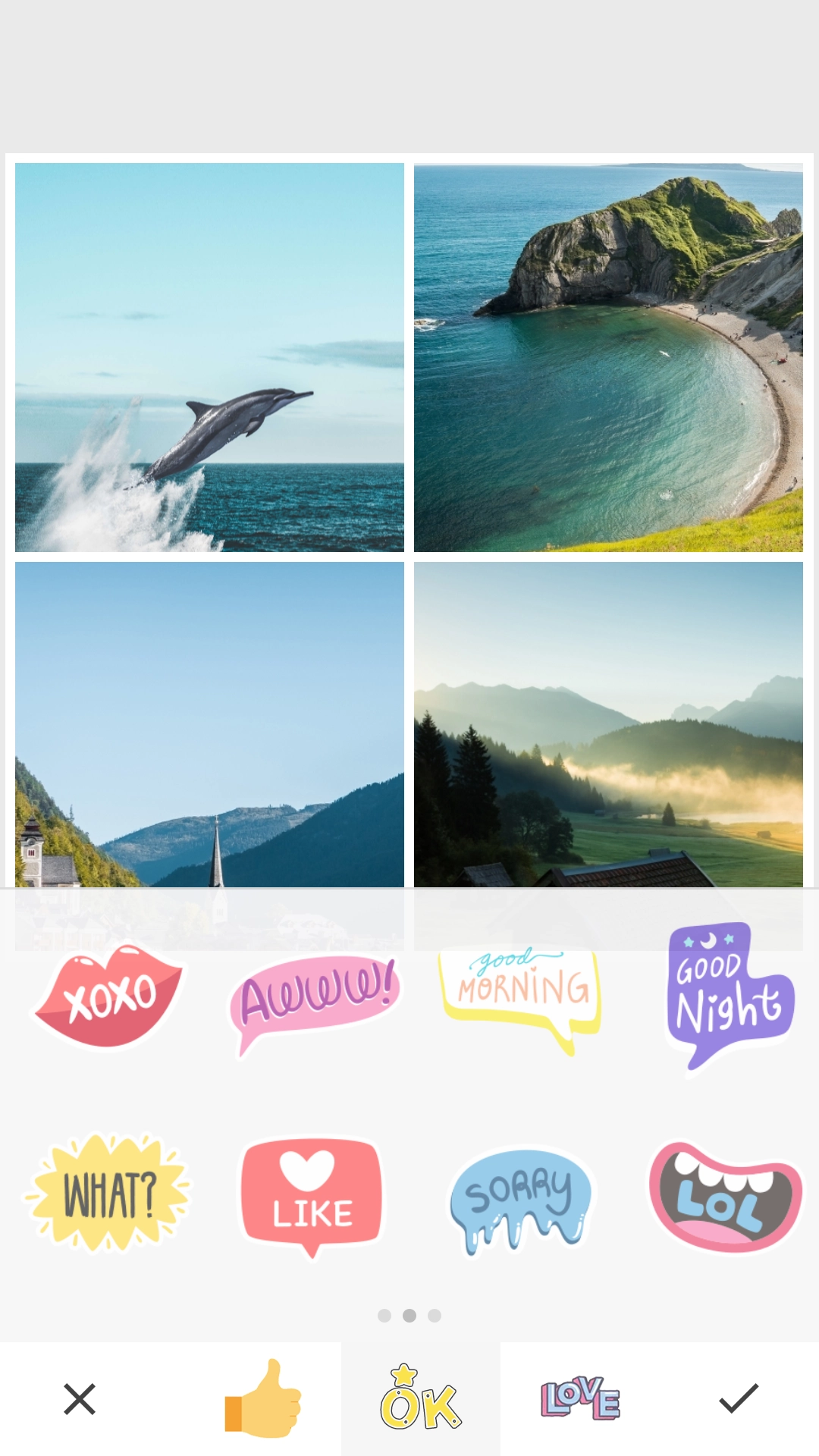Switch to the OK sticker pack
819x1456 pixels.
click(421, 1399)
